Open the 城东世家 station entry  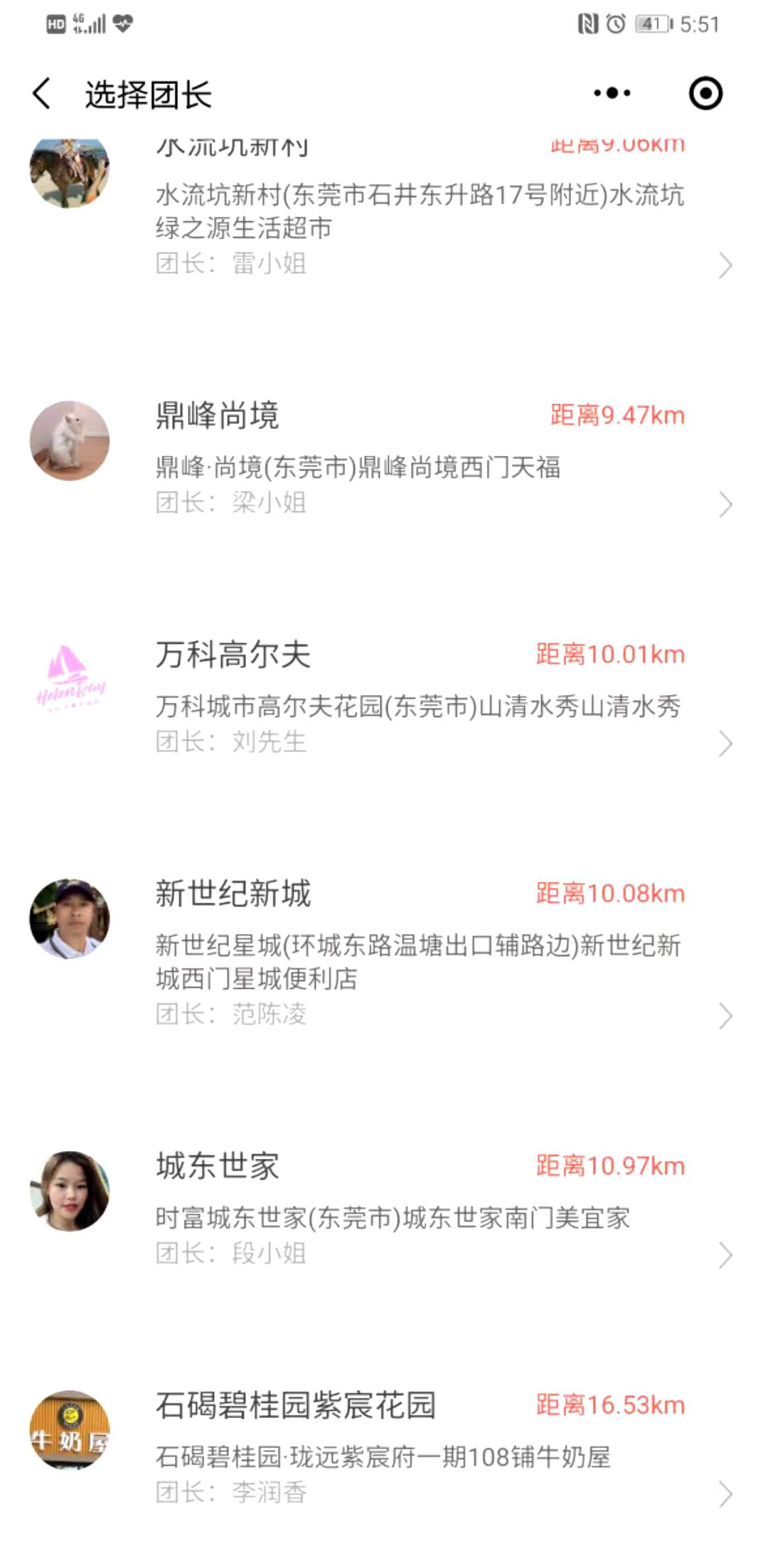coord(384,1209)
